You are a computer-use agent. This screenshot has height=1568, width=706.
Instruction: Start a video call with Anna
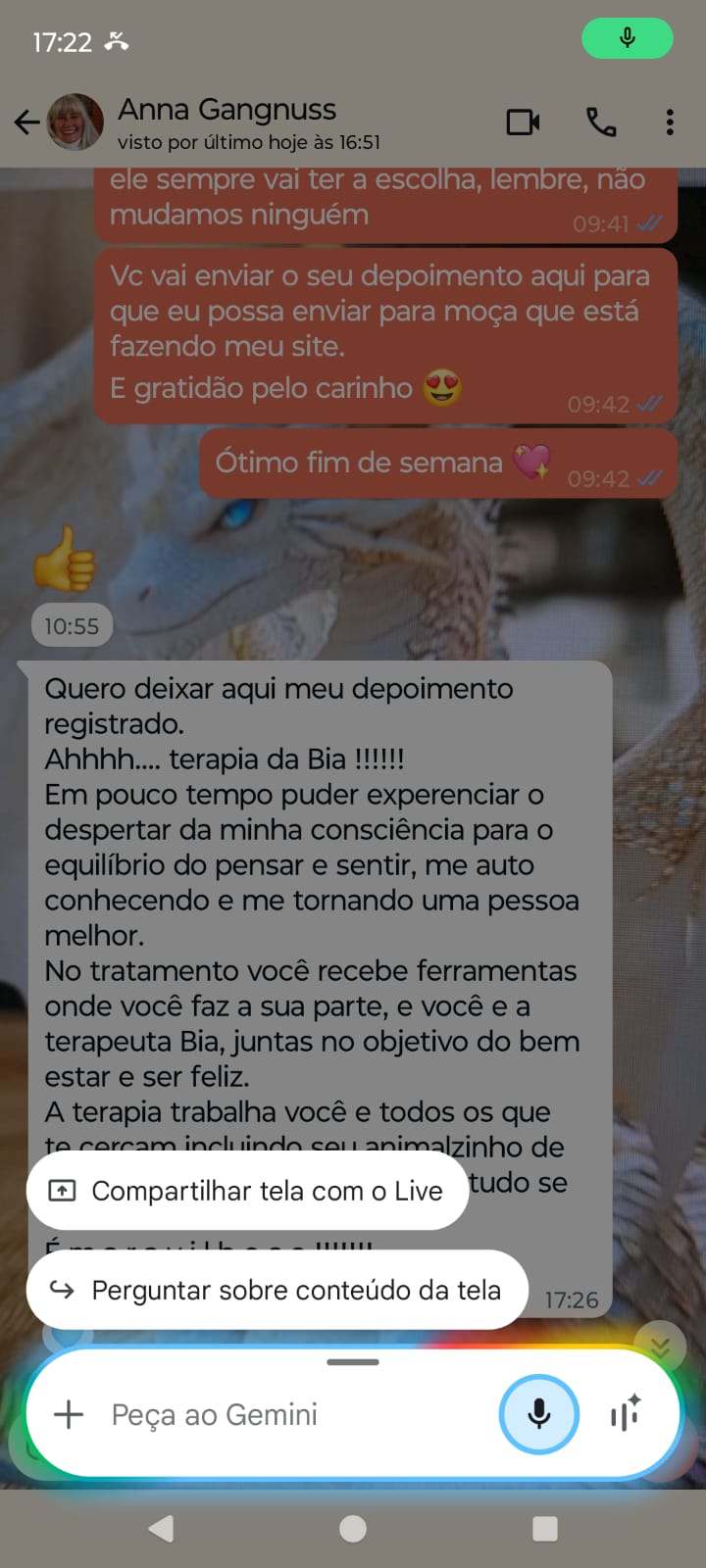click(x=523, y=122)
